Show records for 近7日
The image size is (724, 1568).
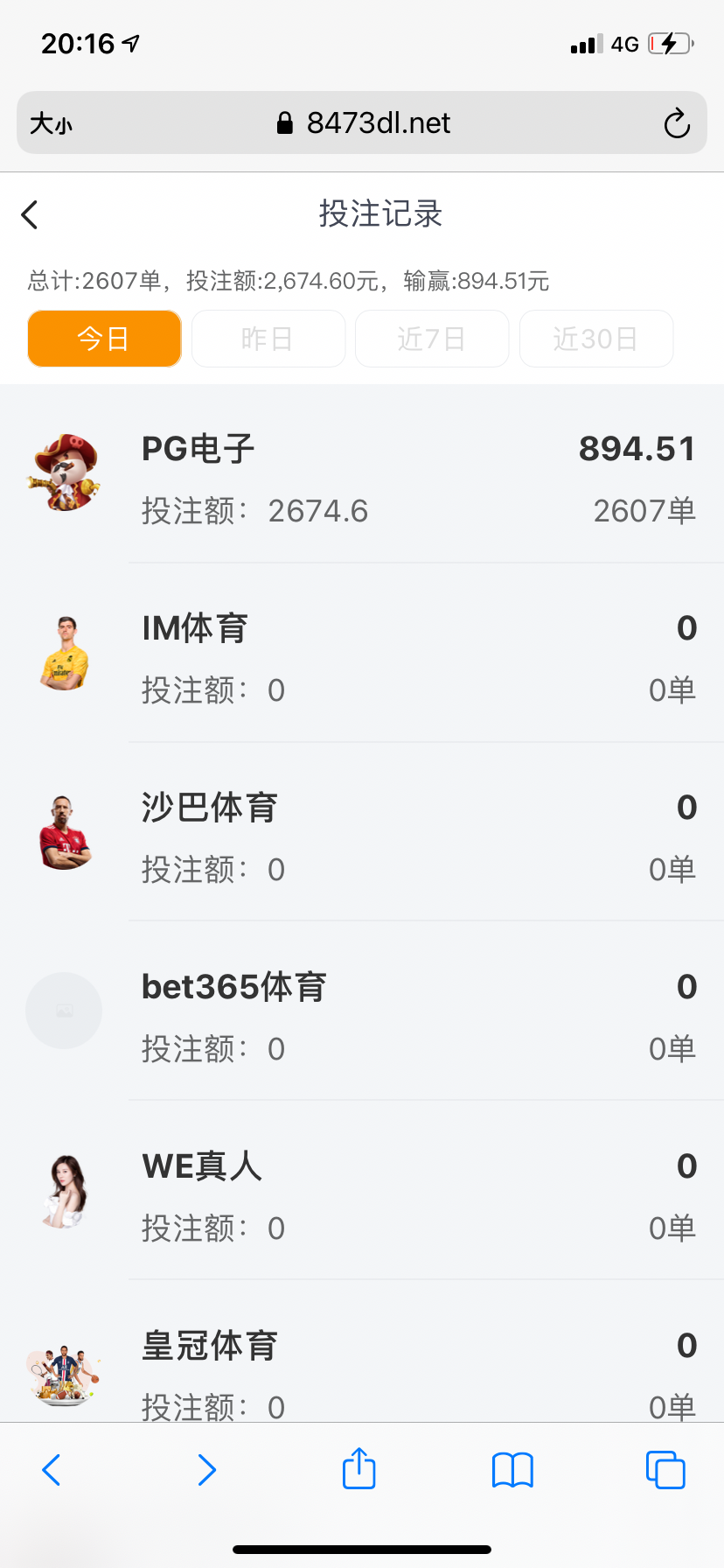tap(432, 339)
